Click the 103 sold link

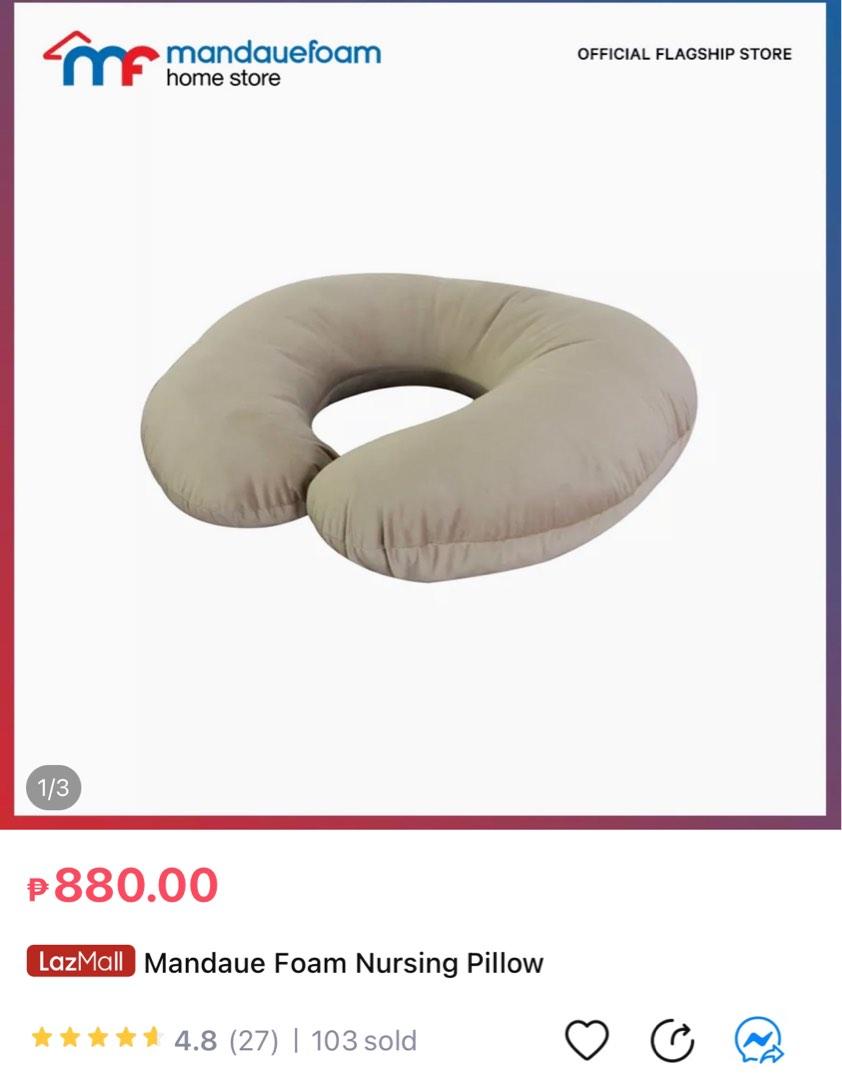coord(361,1041)
